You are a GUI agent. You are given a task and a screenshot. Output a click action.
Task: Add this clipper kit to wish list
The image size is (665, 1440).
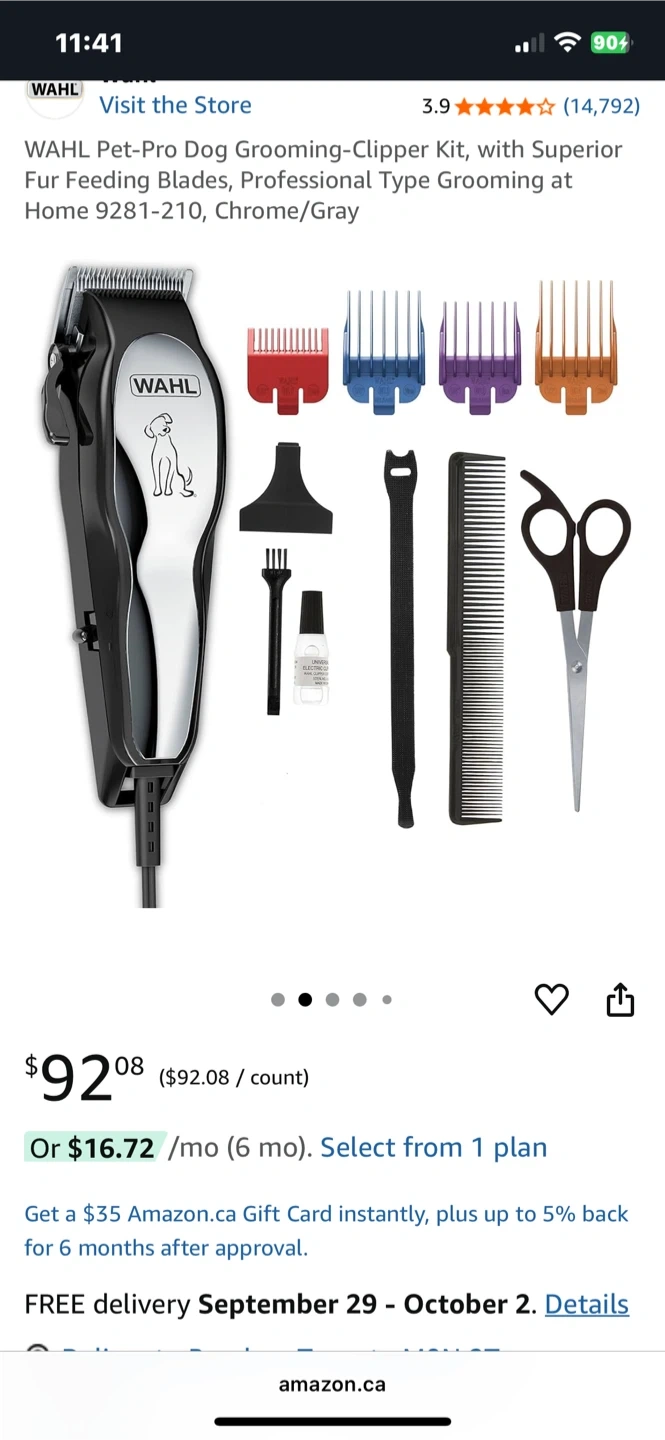coord(551,999)
